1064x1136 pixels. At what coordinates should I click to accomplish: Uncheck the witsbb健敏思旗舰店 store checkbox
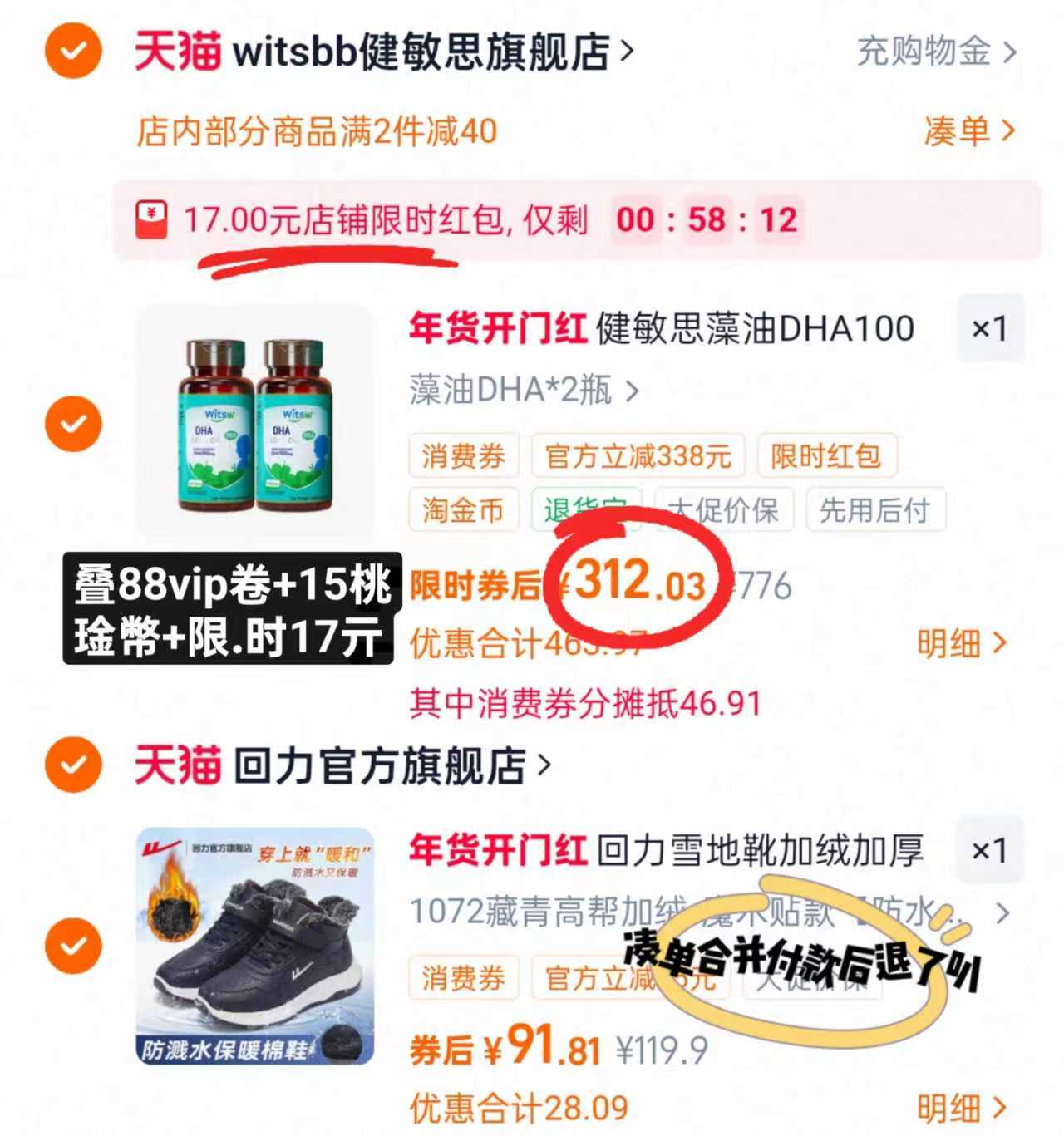[74, 50]
